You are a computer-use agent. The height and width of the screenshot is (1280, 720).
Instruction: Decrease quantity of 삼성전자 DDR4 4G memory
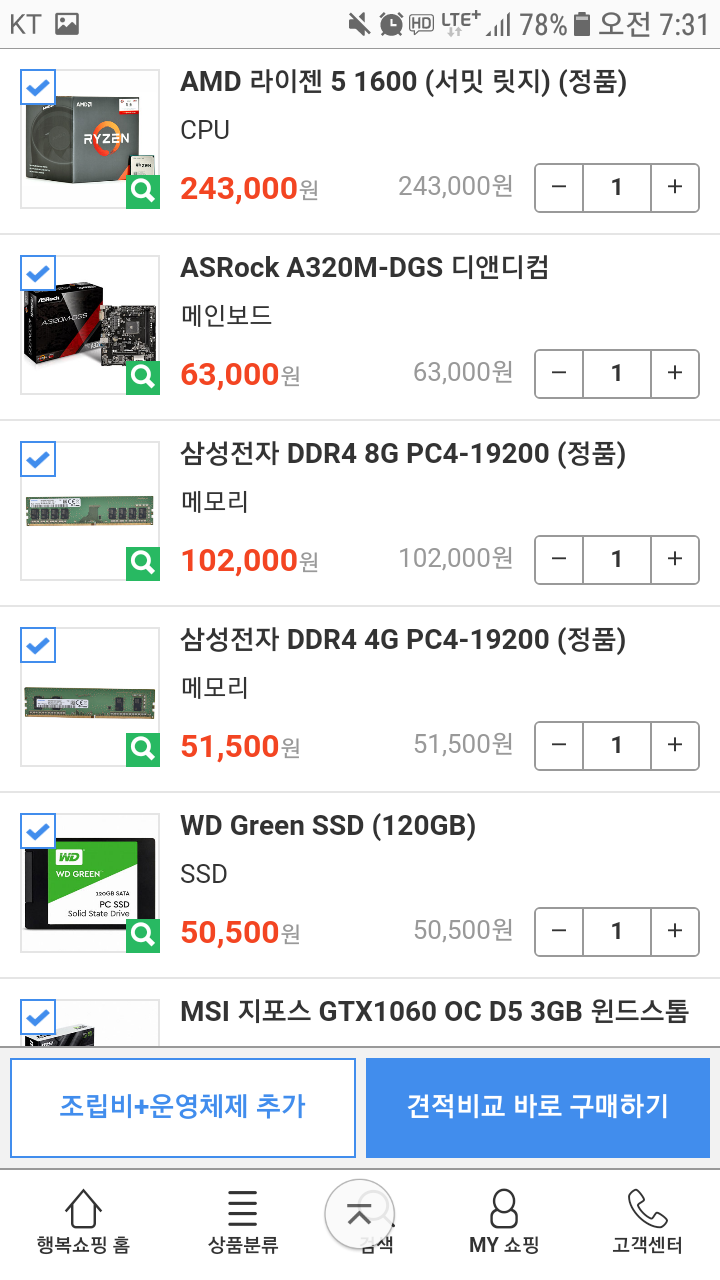[x=559, y=745]
